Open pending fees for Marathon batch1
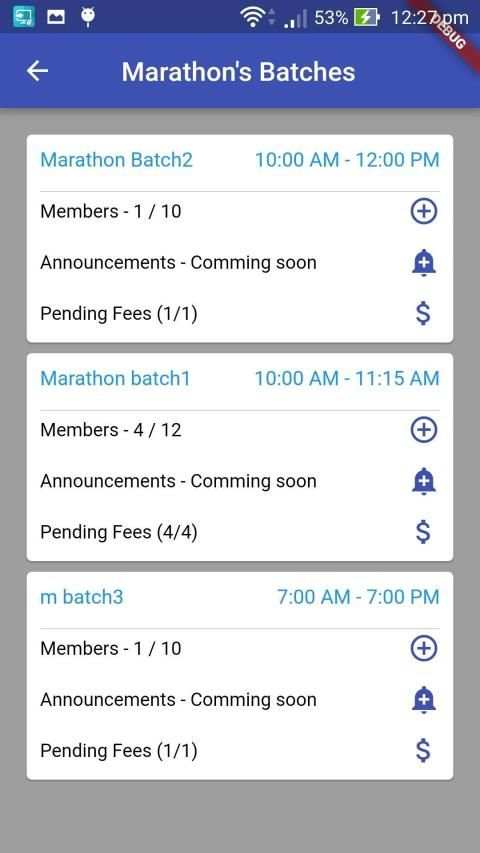Screen dimensions: 480x853 point(423,532)
